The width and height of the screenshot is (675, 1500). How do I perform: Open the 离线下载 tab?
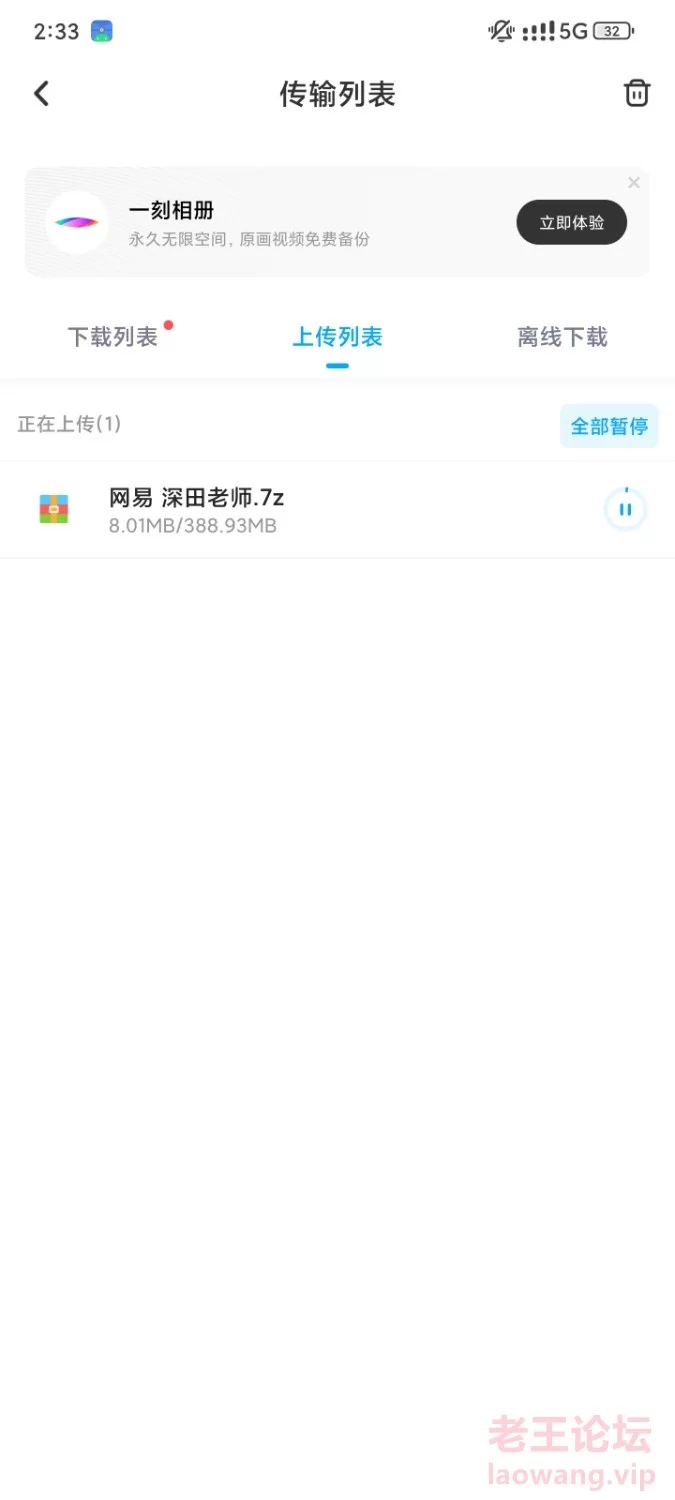562,337
